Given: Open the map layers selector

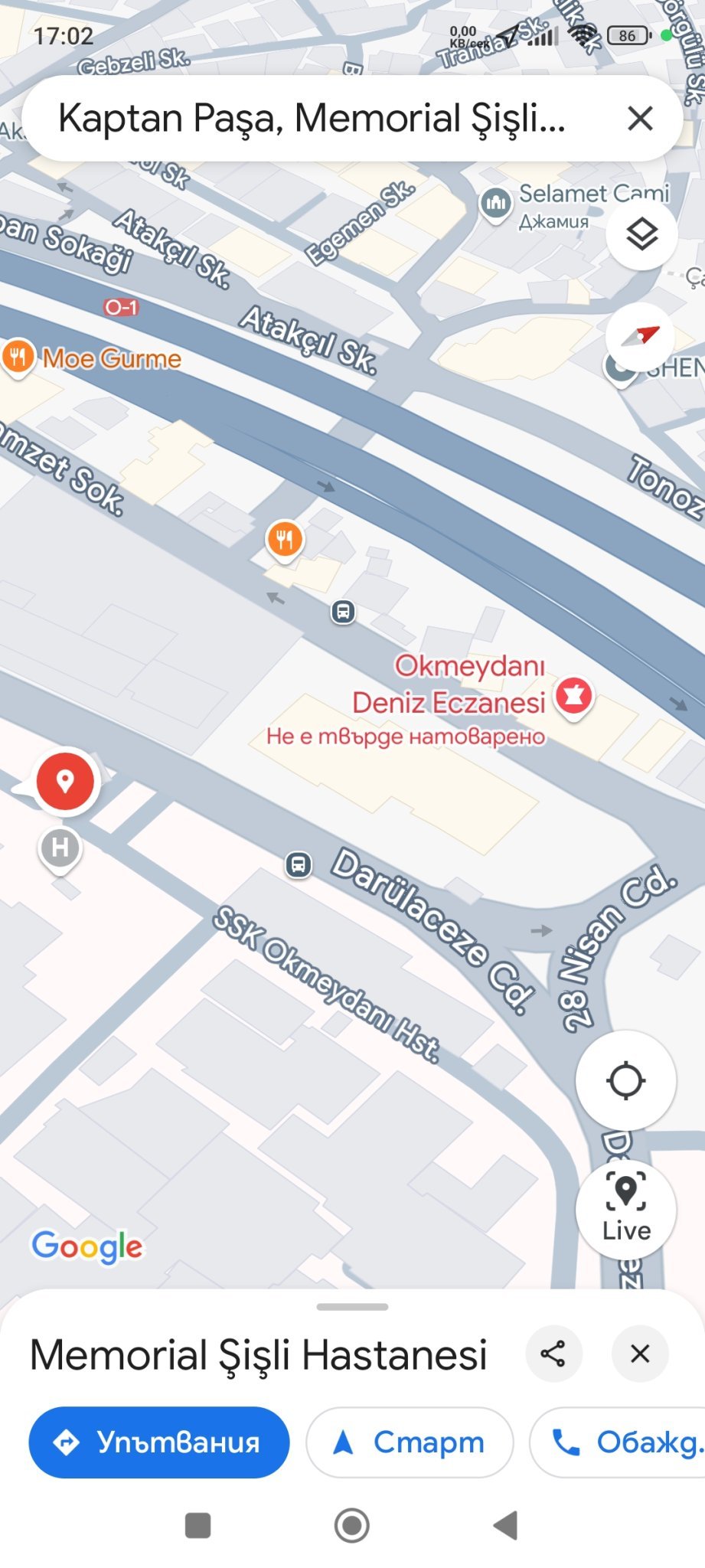Looking at the screenshot, I should [x=641, y=234].
